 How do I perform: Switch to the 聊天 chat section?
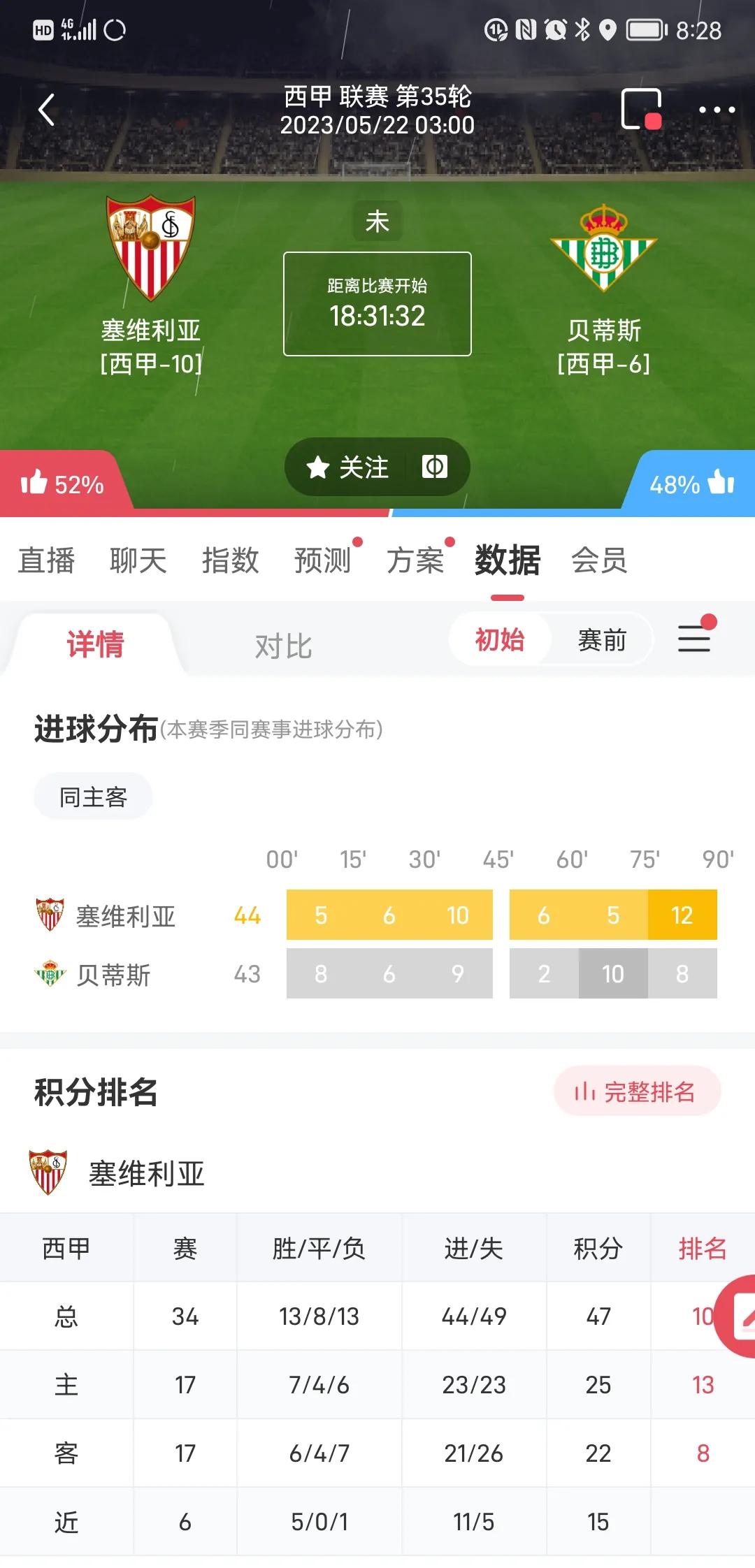pos(138,560)
